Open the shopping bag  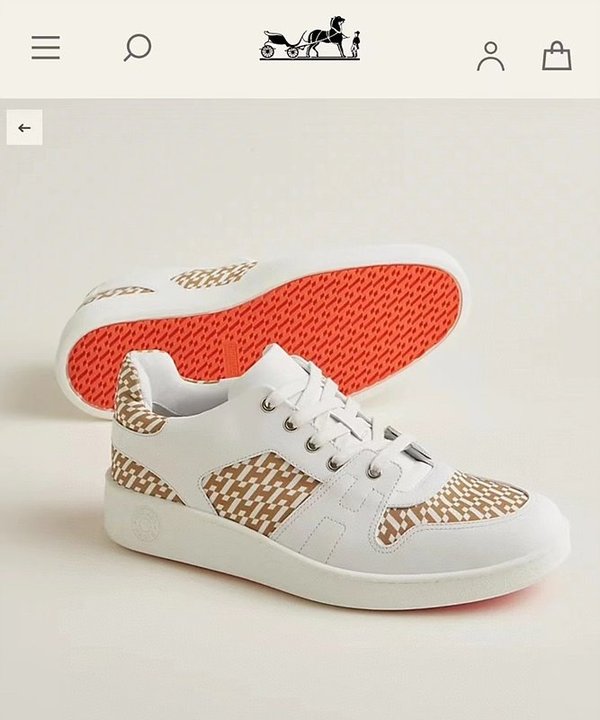click(x=556, y=55)
